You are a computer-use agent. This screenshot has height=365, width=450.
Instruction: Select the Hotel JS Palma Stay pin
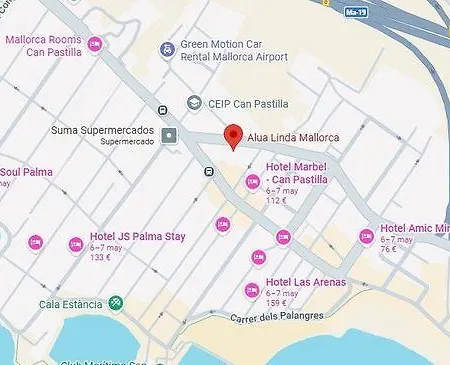[76, 245]
